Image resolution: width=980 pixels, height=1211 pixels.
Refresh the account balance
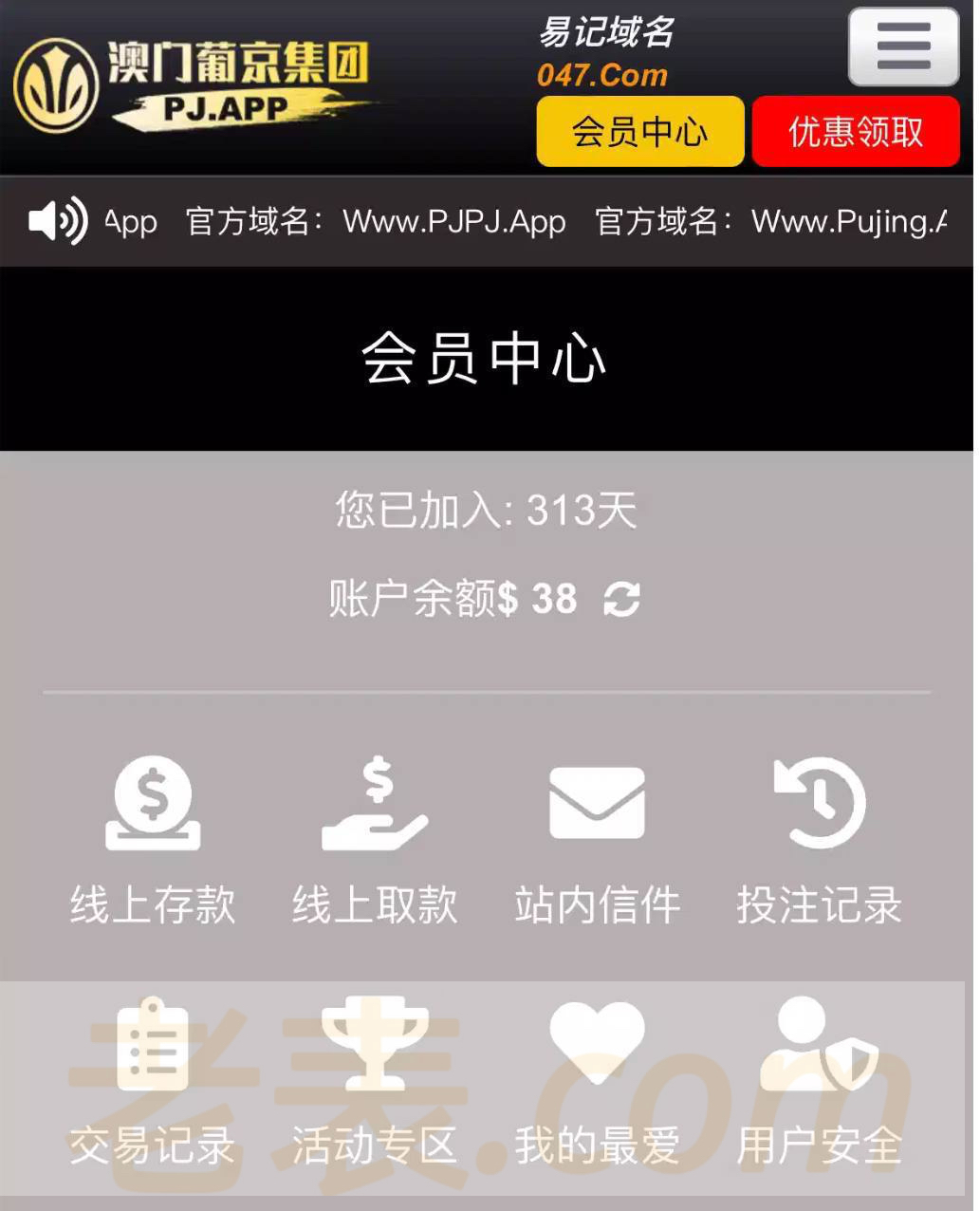(621, 599)
